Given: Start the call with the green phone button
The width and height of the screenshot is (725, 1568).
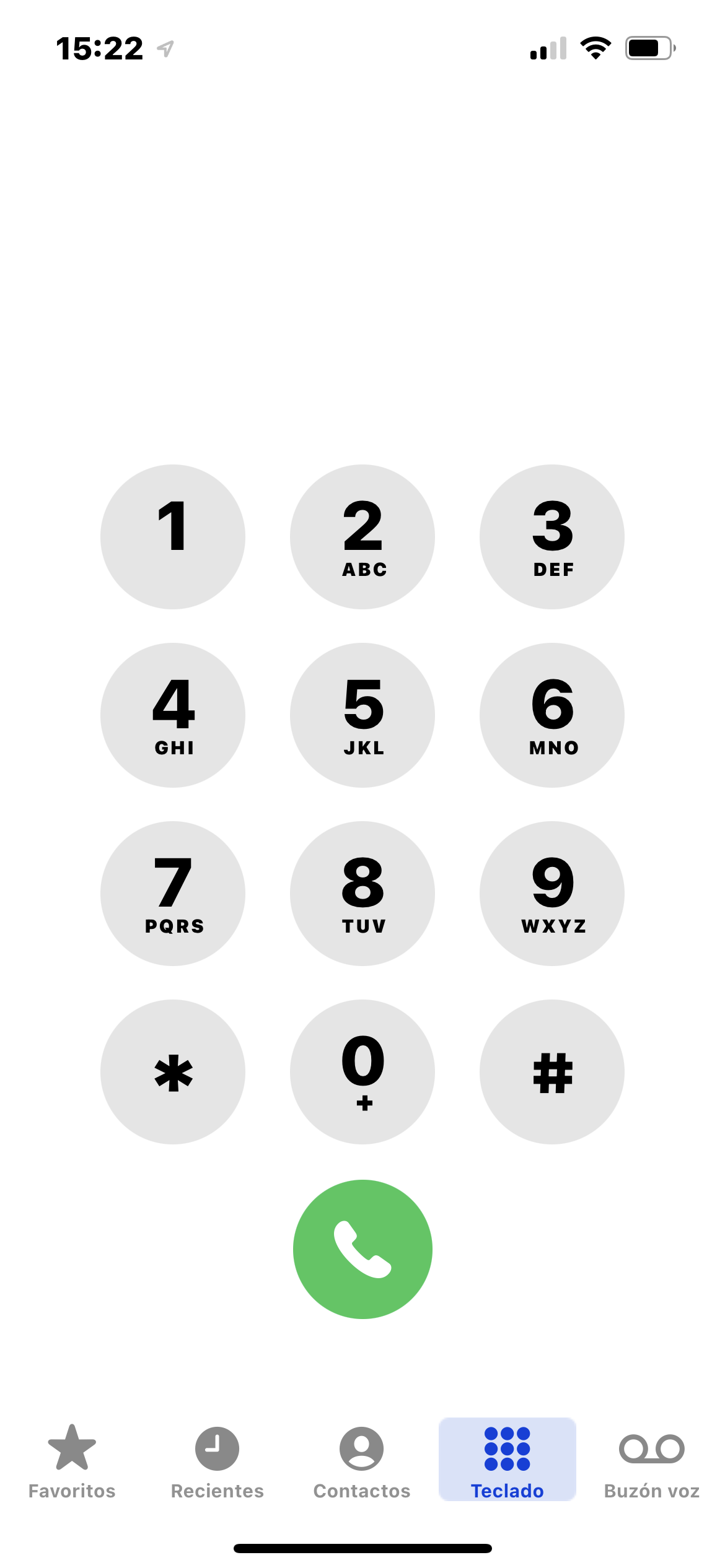Looking at the screenshot, I should (362, 1249).
